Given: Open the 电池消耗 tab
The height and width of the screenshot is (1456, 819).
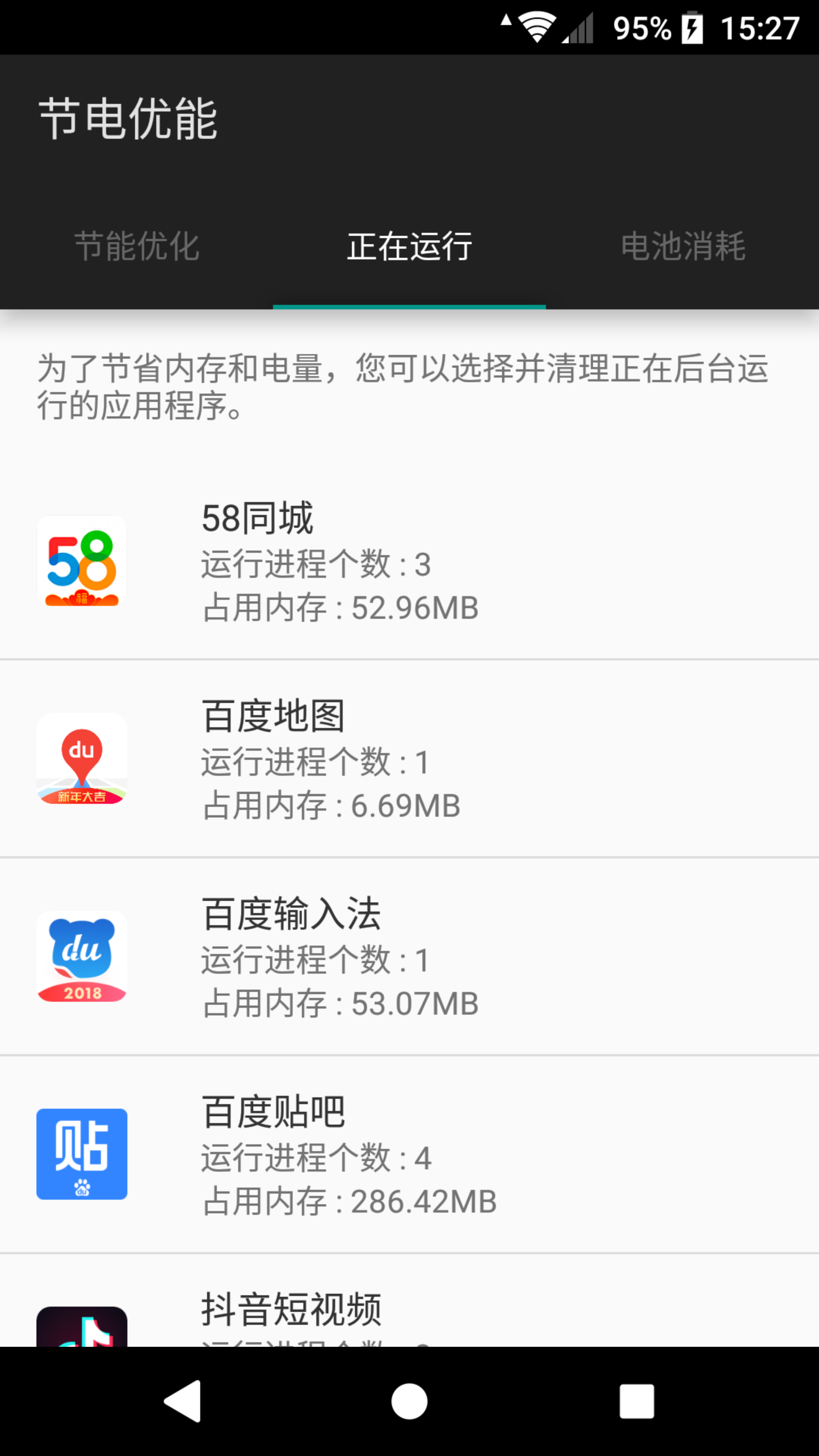Looking at the screenshot, I should pos(683,246).
